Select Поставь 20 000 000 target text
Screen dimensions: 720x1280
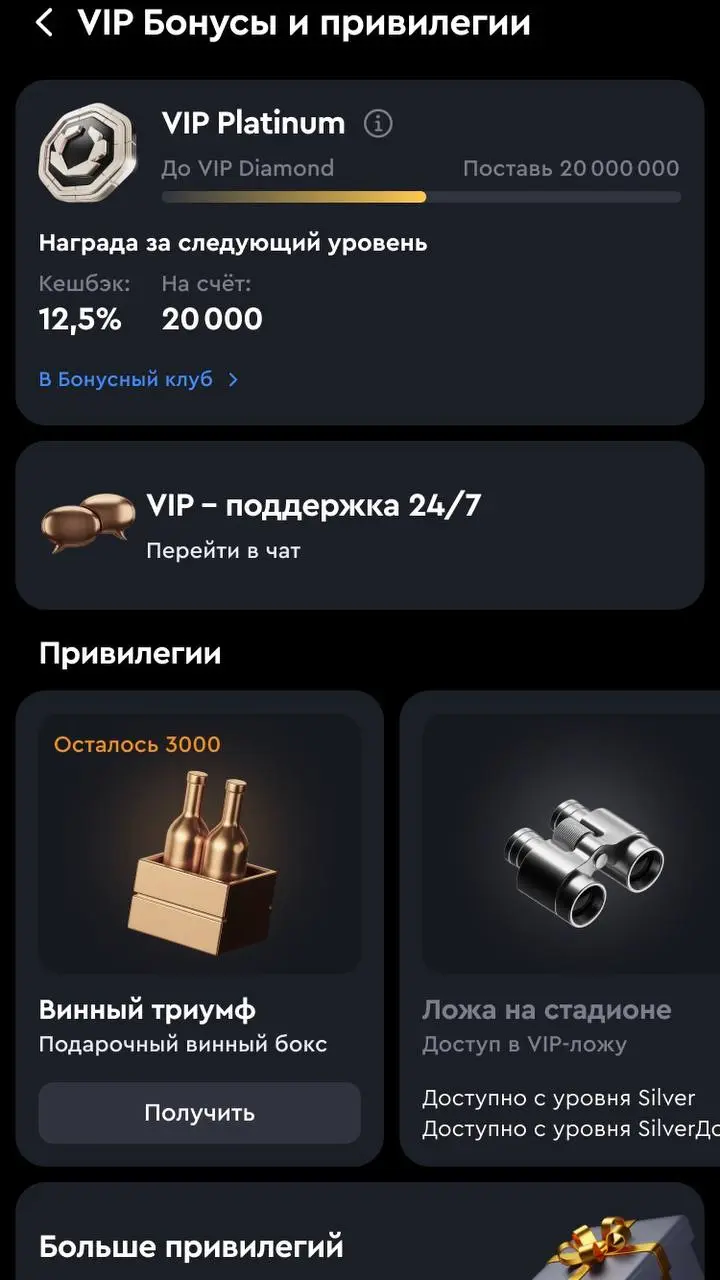click(x=570, y=169)
